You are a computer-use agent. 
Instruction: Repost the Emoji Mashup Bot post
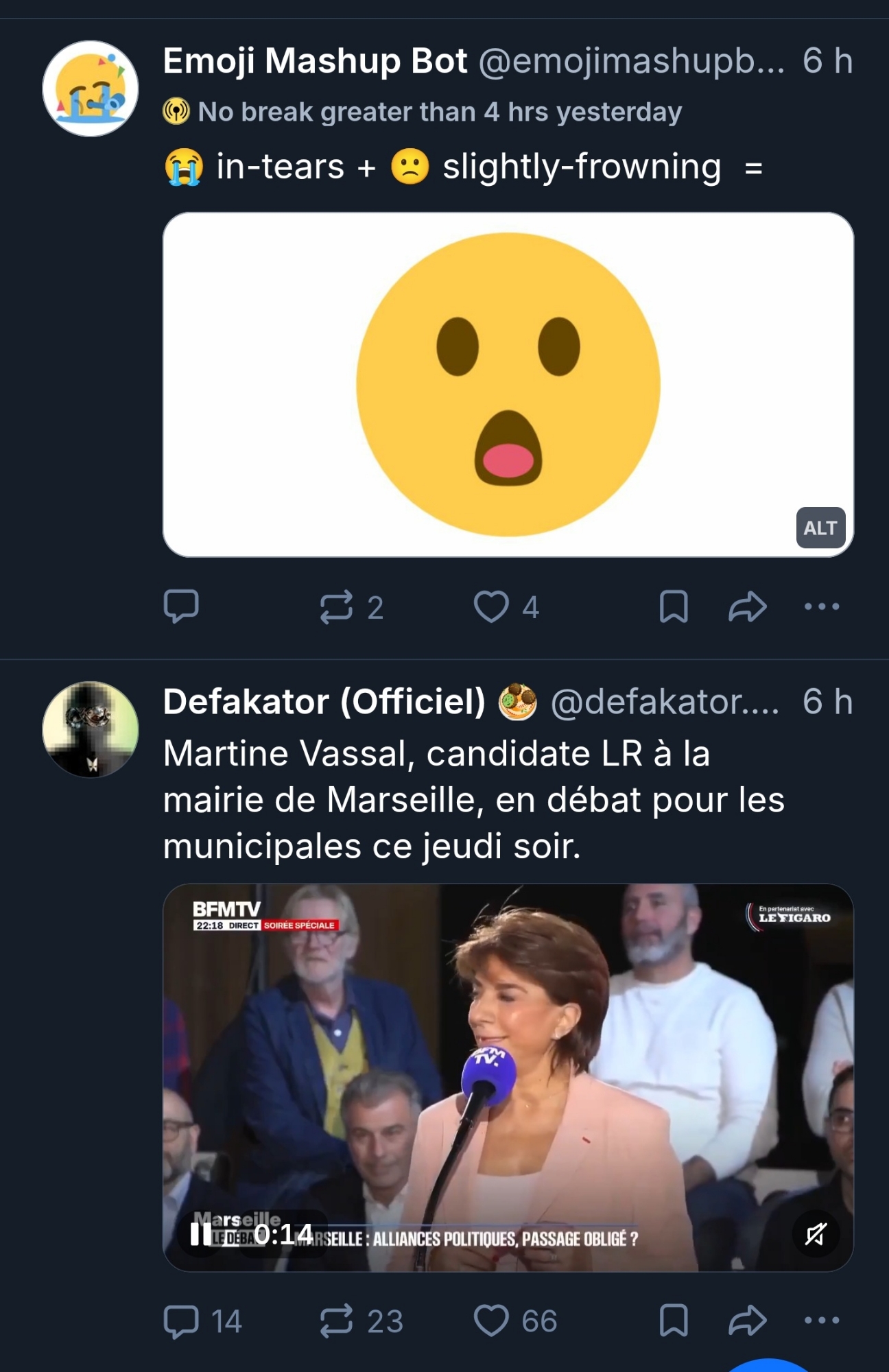(x=336, y=606)
